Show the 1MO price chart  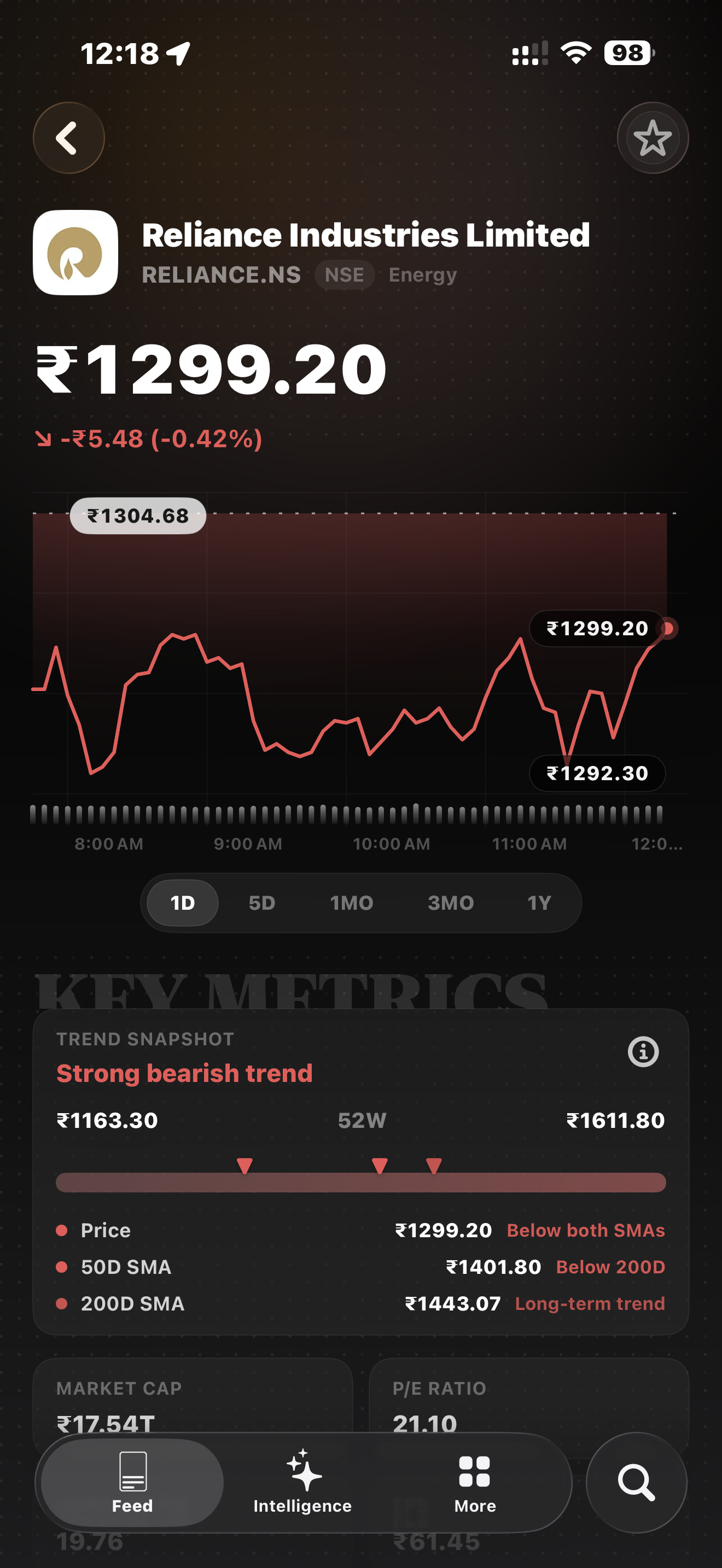[351, 903]
